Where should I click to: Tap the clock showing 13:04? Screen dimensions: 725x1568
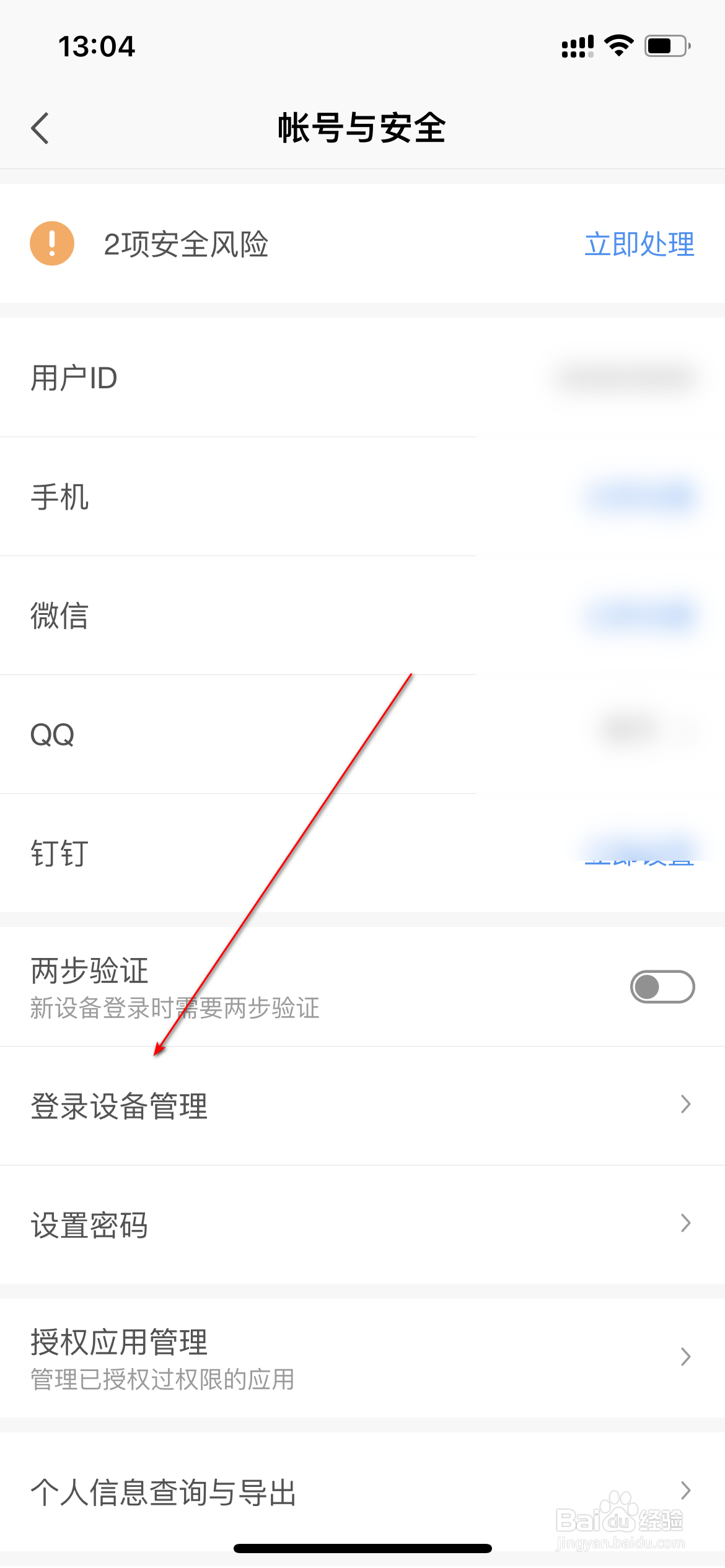[x=96, y=45]
